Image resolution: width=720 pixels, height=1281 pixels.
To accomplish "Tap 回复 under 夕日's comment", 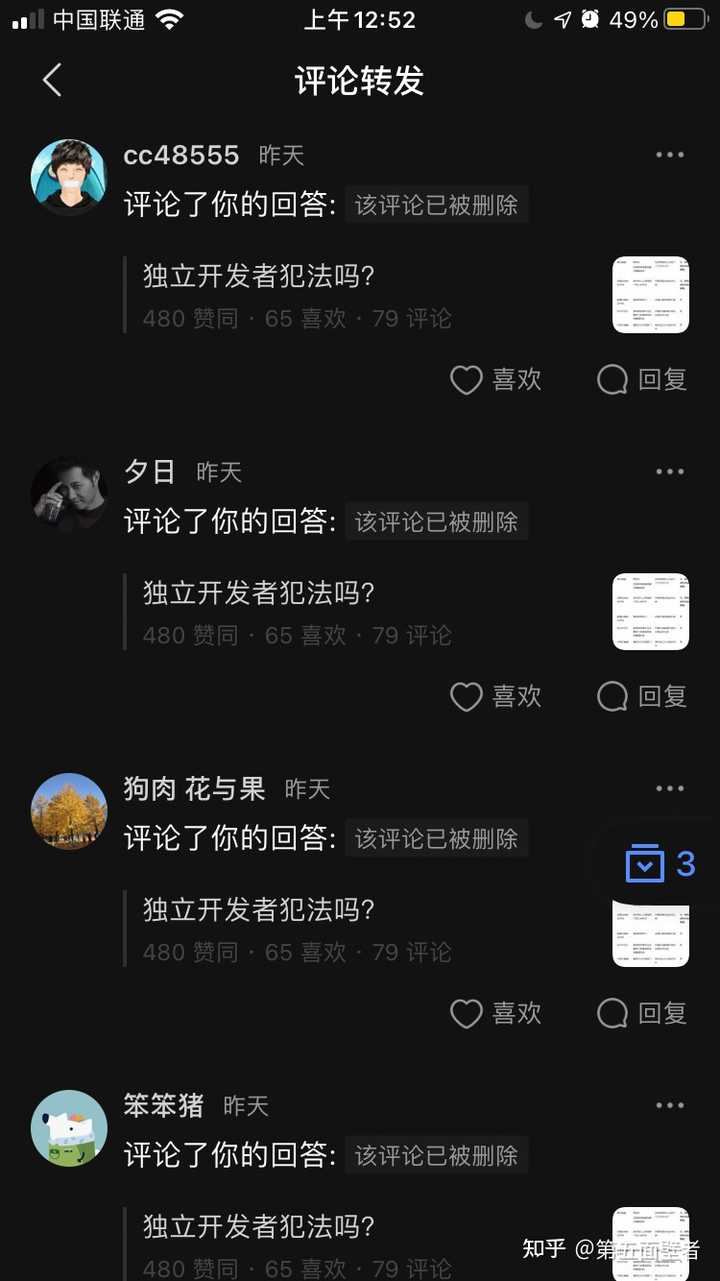I will click(x=642, y=697).
